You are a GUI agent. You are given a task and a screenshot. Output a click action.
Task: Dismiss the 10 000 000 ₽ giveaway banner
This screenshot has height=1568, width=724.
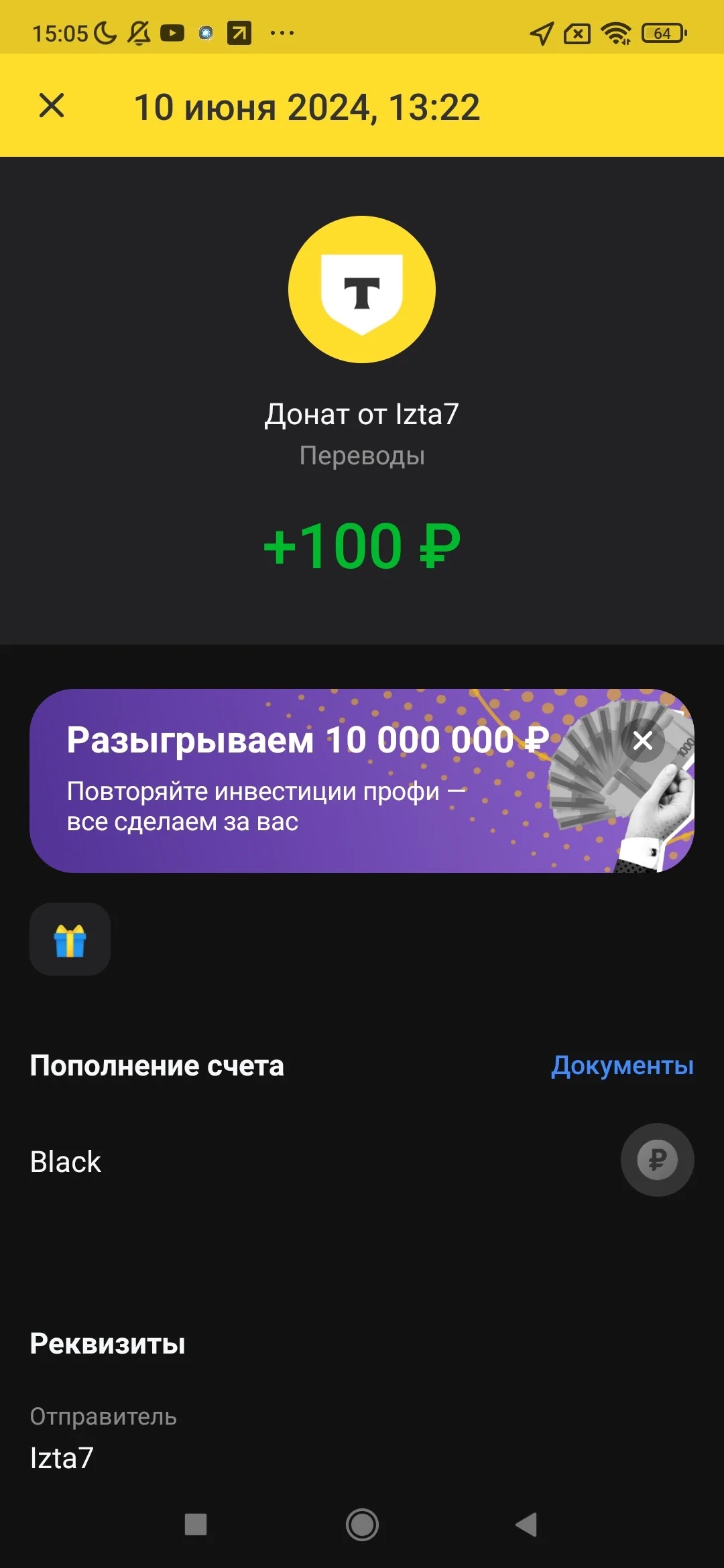click(x=643, y=740)
